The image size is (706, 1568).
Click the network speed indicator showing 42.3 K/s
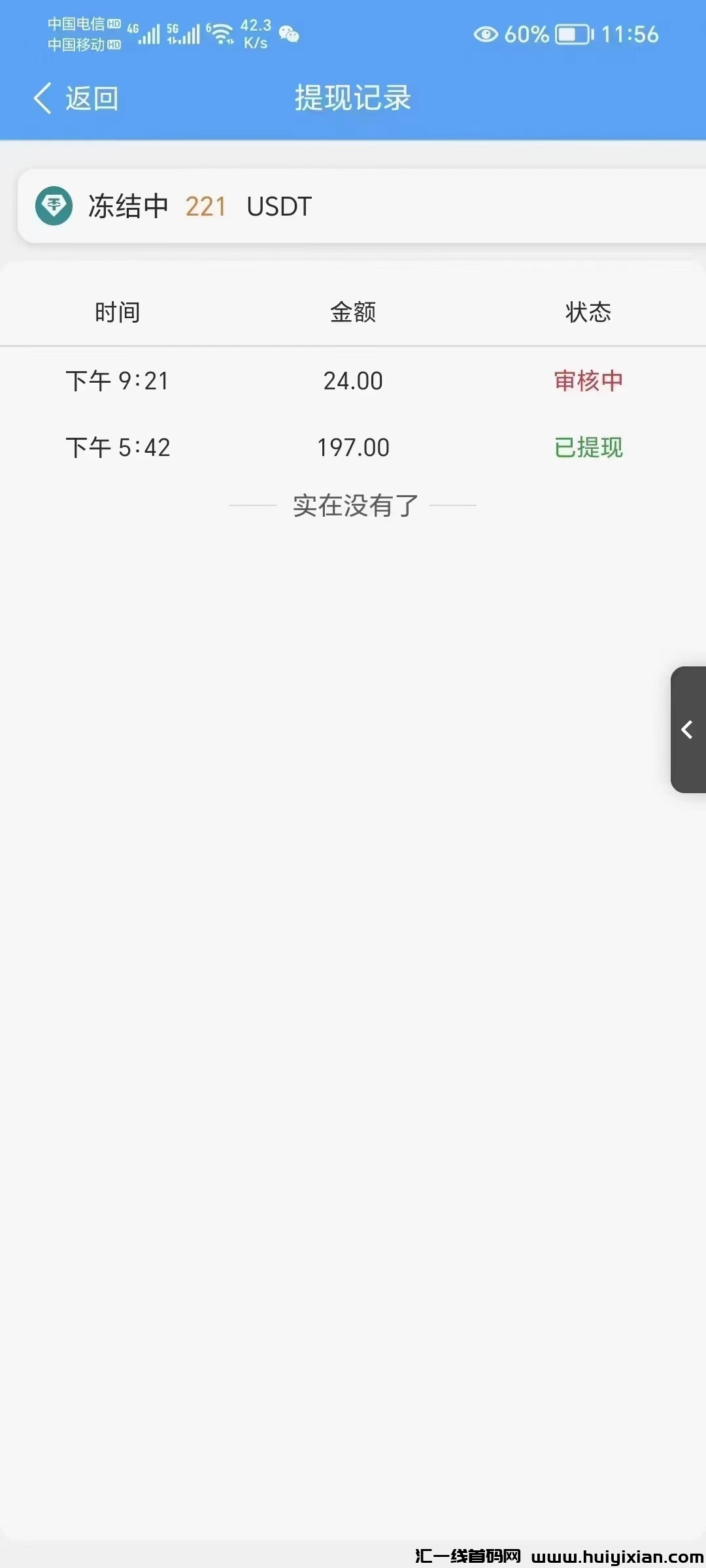tap(256, 34)
